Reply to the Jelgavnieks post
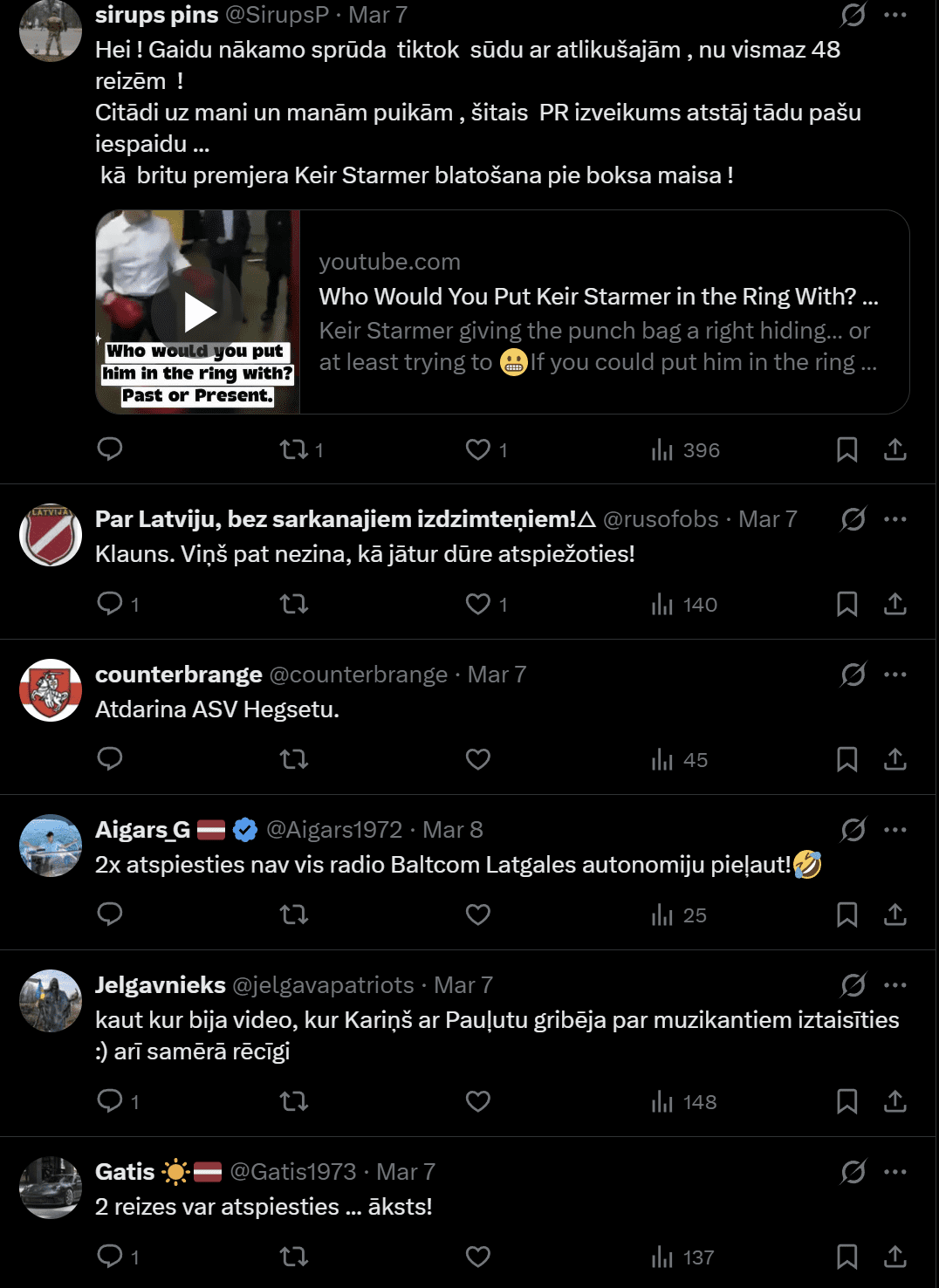 click(x=110, y=1101)
